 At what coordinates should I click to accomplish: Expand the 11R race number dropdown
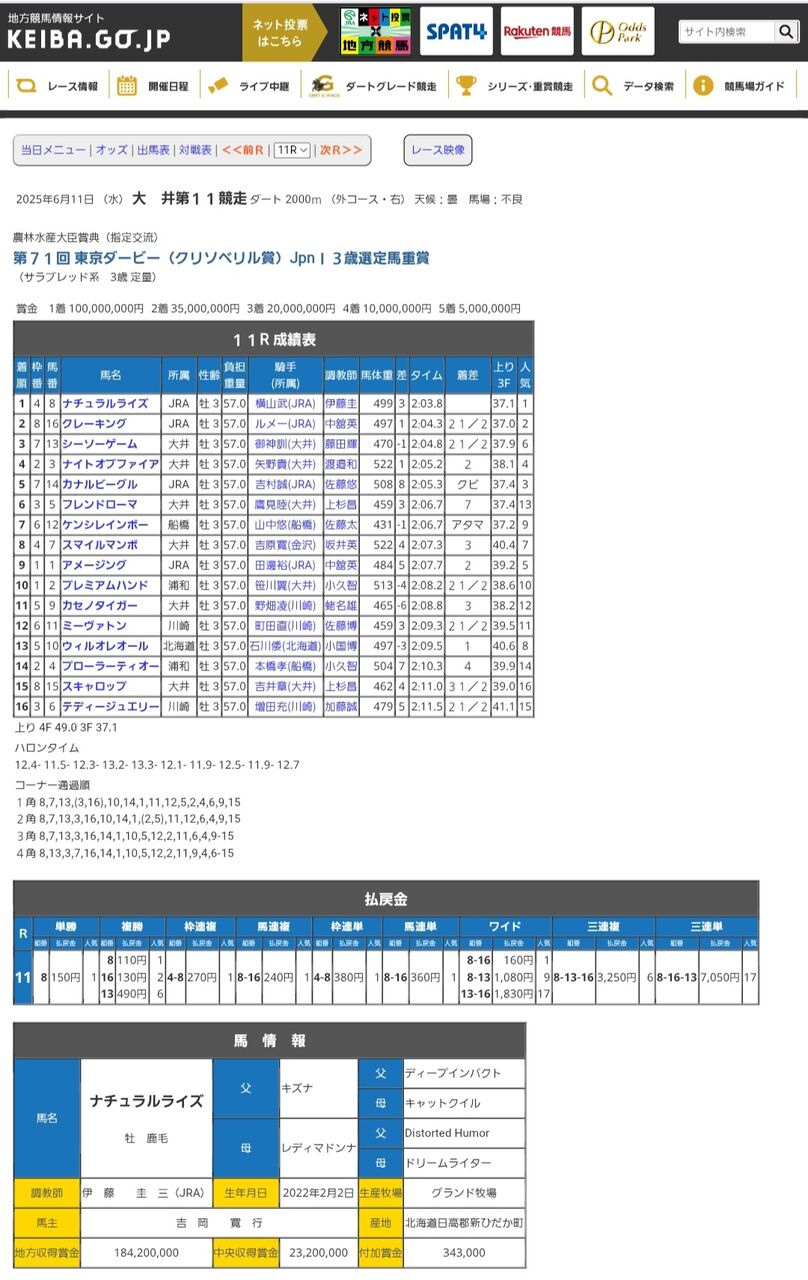click(292, 150)
